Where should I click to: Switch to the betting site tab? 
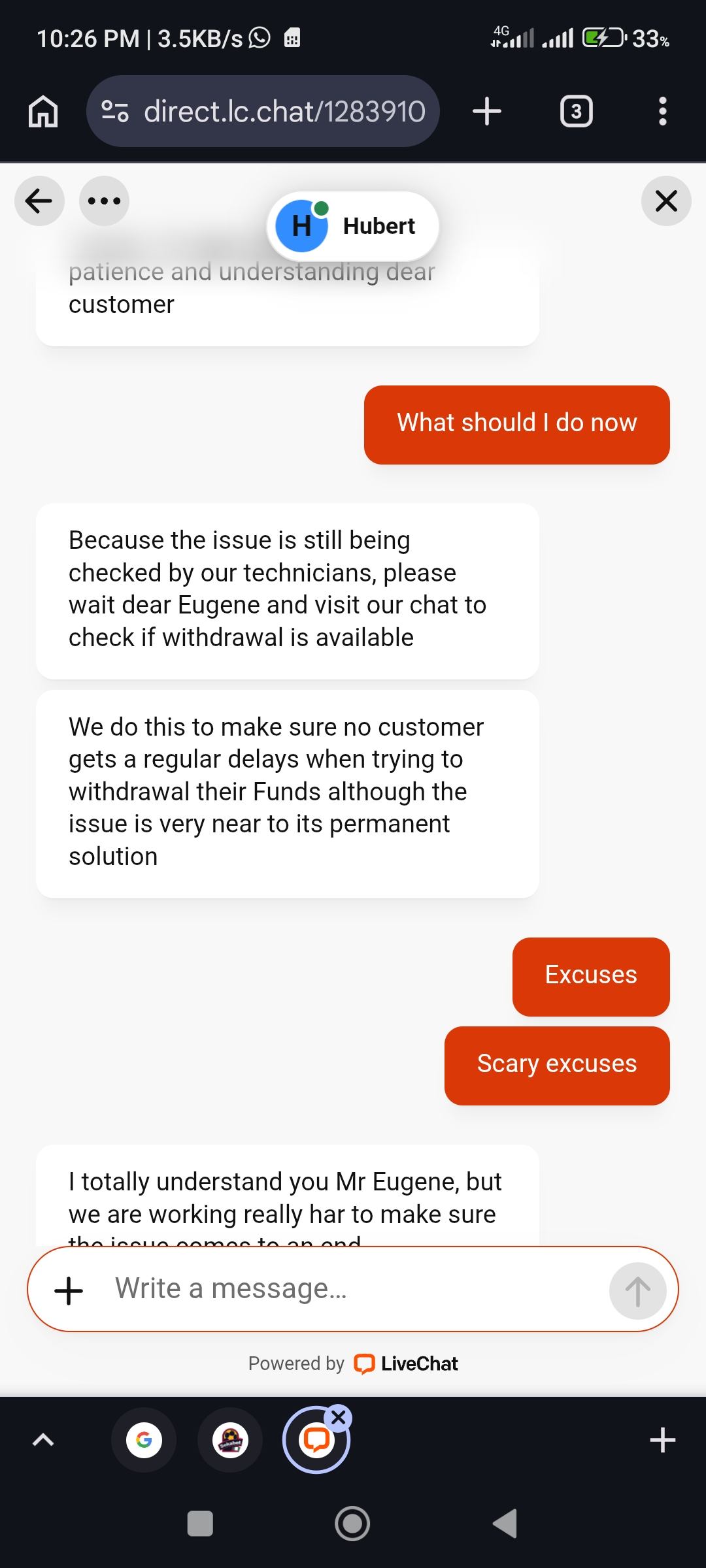[x=230, y=1439]
